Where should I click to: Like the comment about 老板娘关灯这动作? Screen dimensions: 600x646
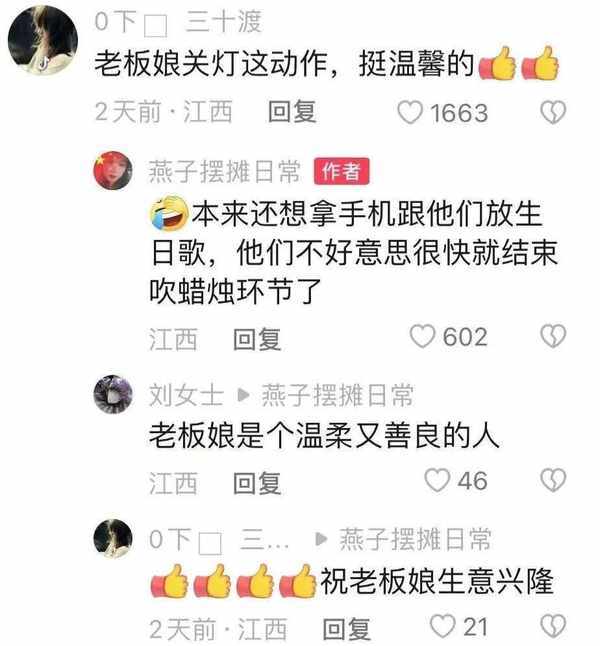[x=410, y=113]
